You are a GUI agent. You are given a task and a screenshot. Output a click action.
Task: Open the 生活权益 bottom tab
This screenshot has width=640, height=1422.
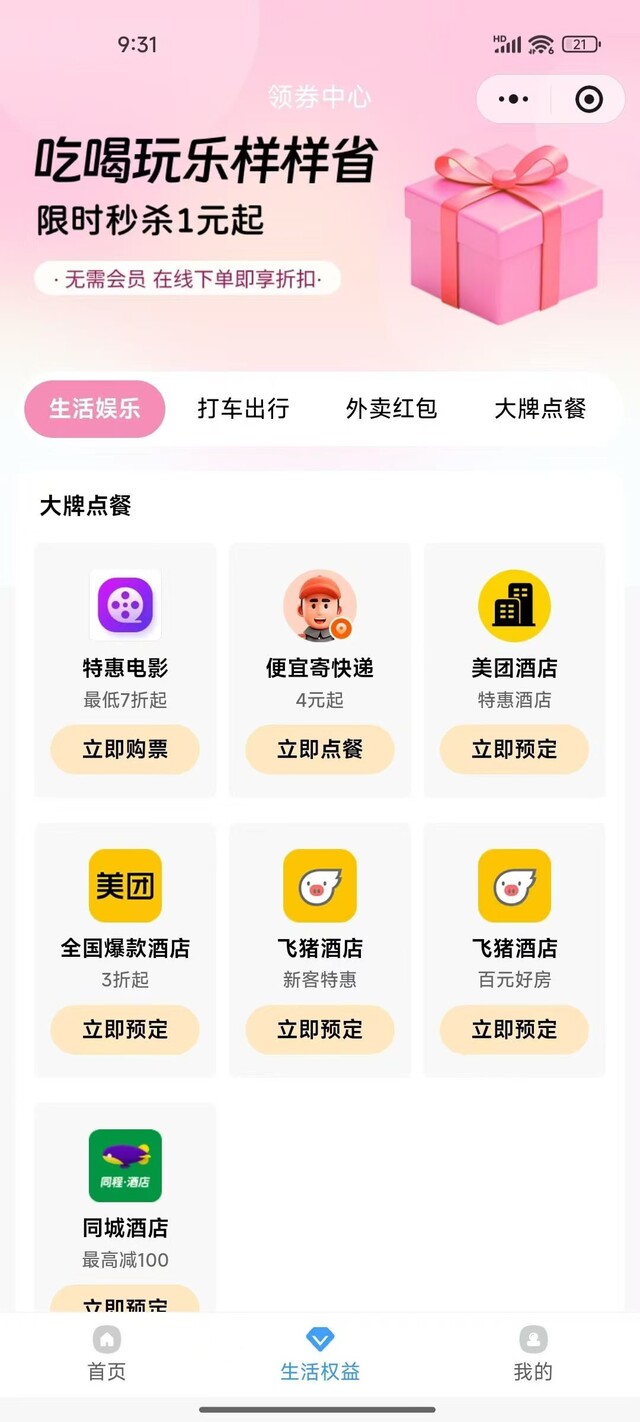point(320,1354)
